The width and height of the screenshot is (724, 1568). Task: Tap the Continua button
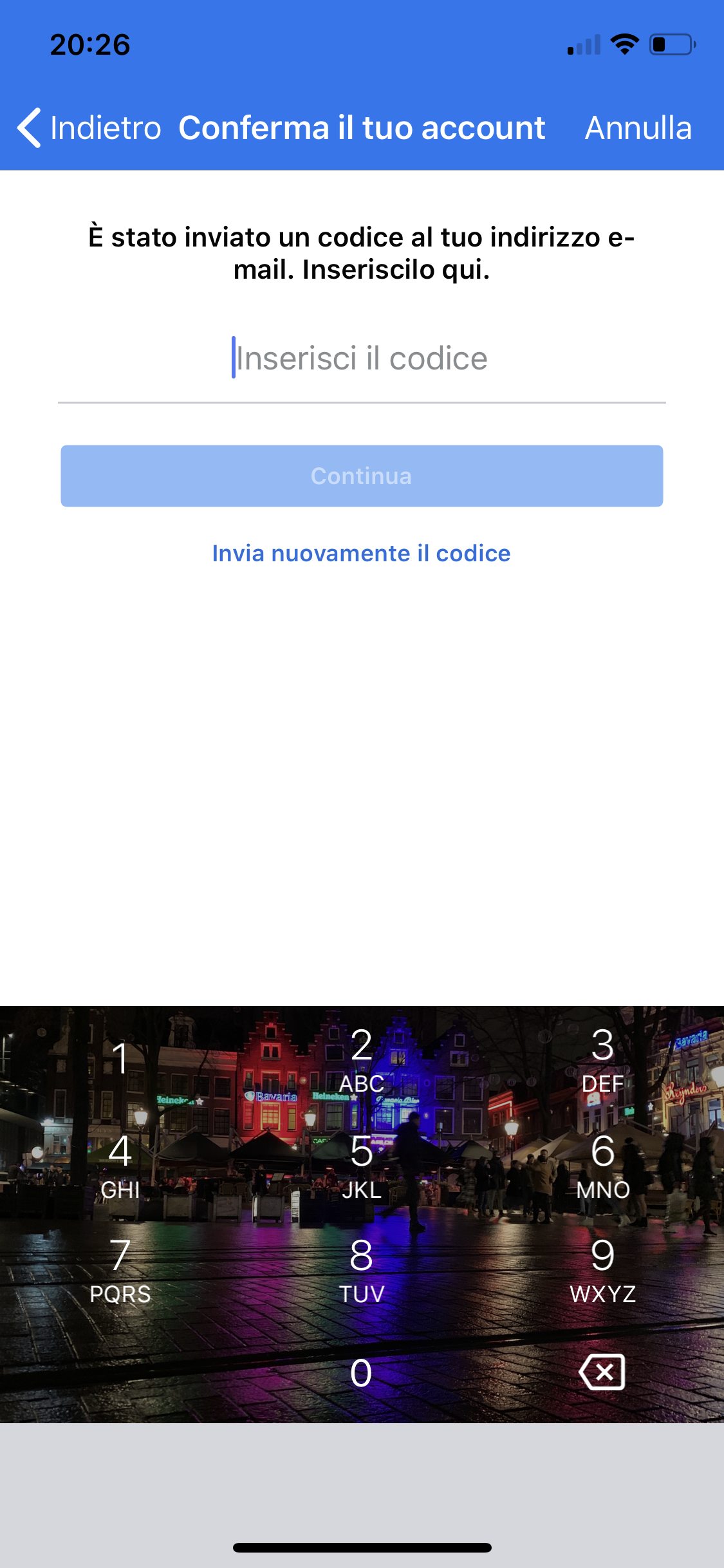[x=362, y=476]
